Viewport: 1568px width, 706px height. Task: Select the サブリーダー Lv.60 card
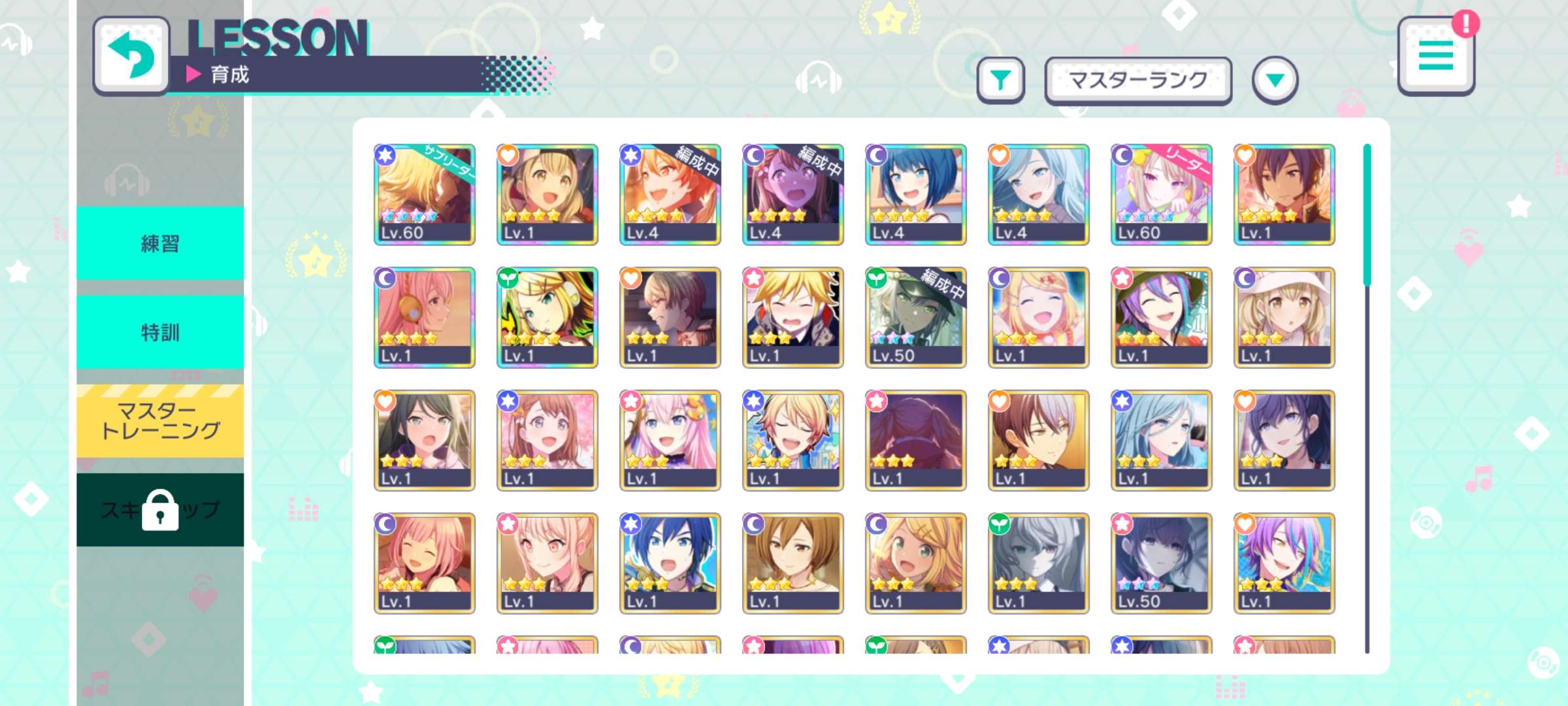coord(425,195)
